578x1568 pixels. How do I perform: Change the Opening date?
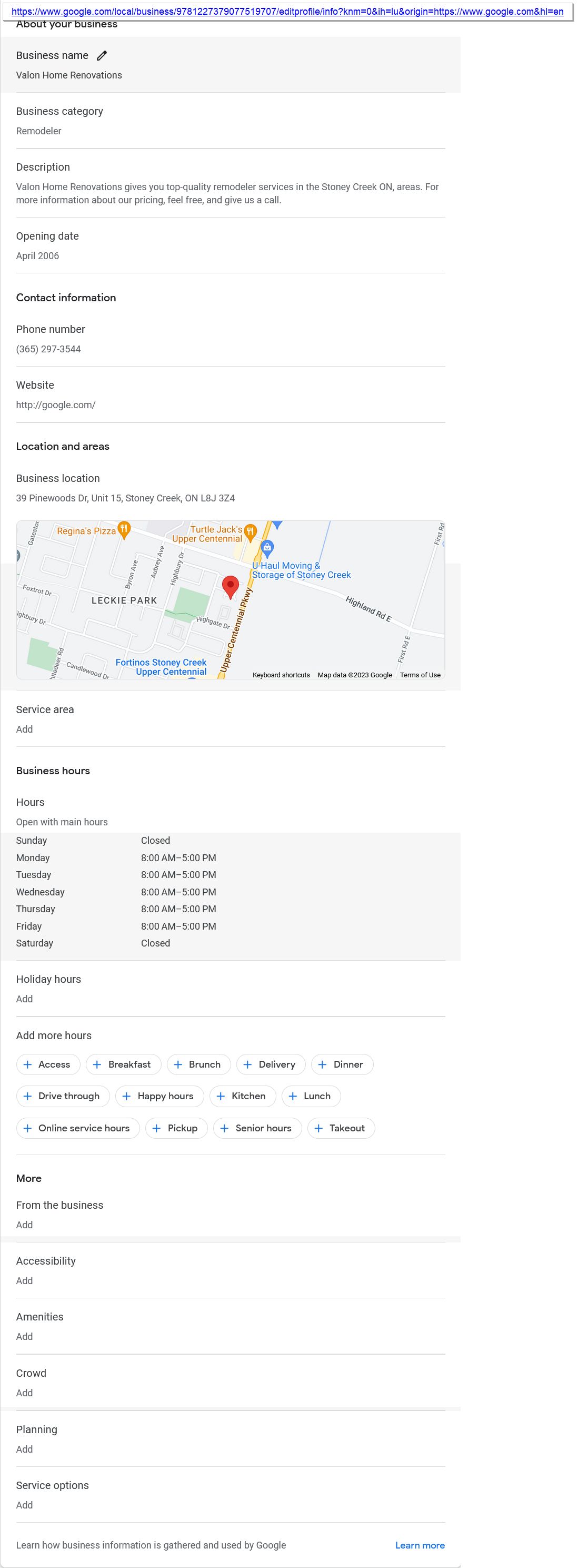[x=230, y=245]
